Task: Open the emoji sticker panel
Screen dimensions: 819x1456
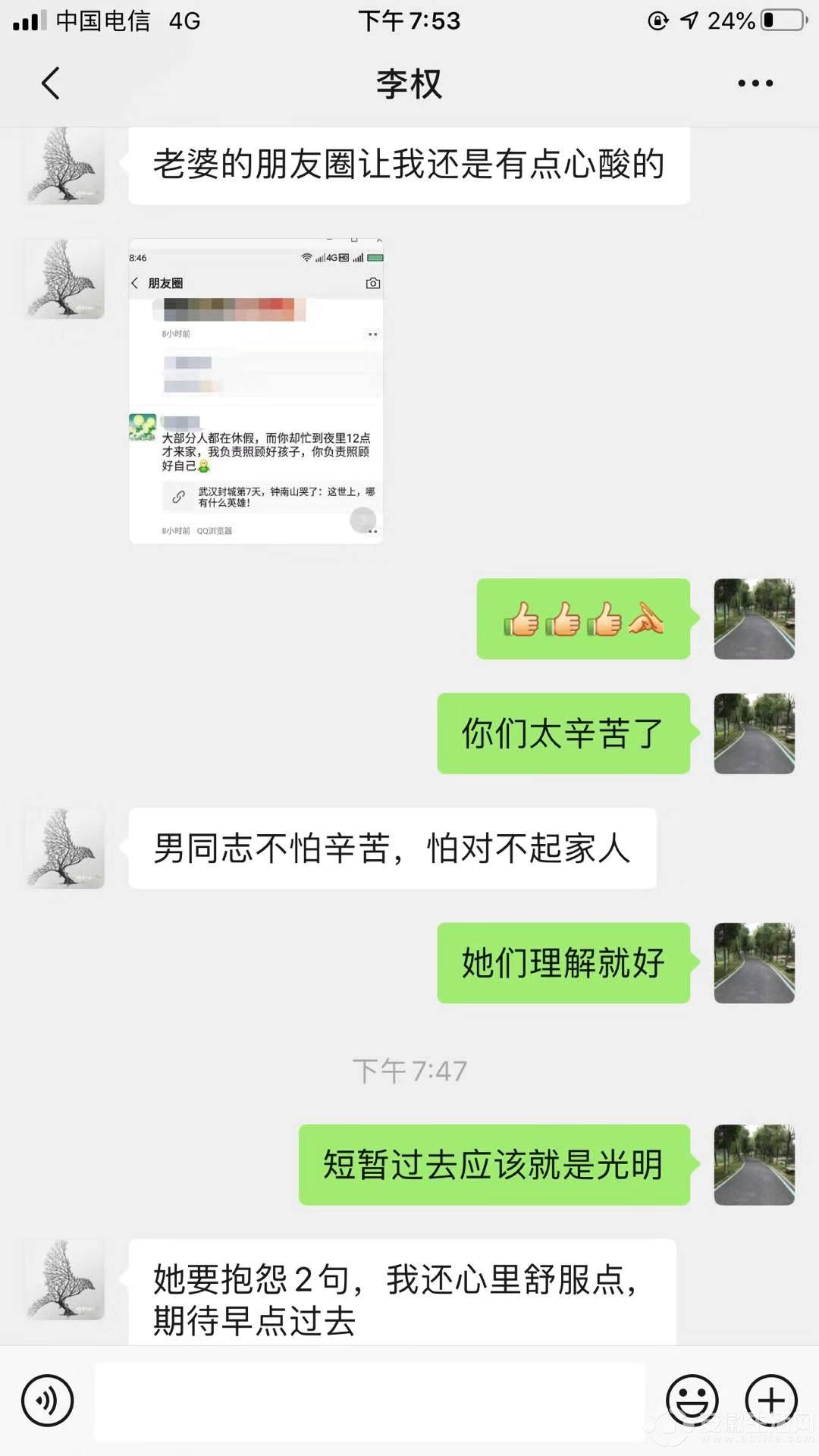Action: tap(692, 1400)
